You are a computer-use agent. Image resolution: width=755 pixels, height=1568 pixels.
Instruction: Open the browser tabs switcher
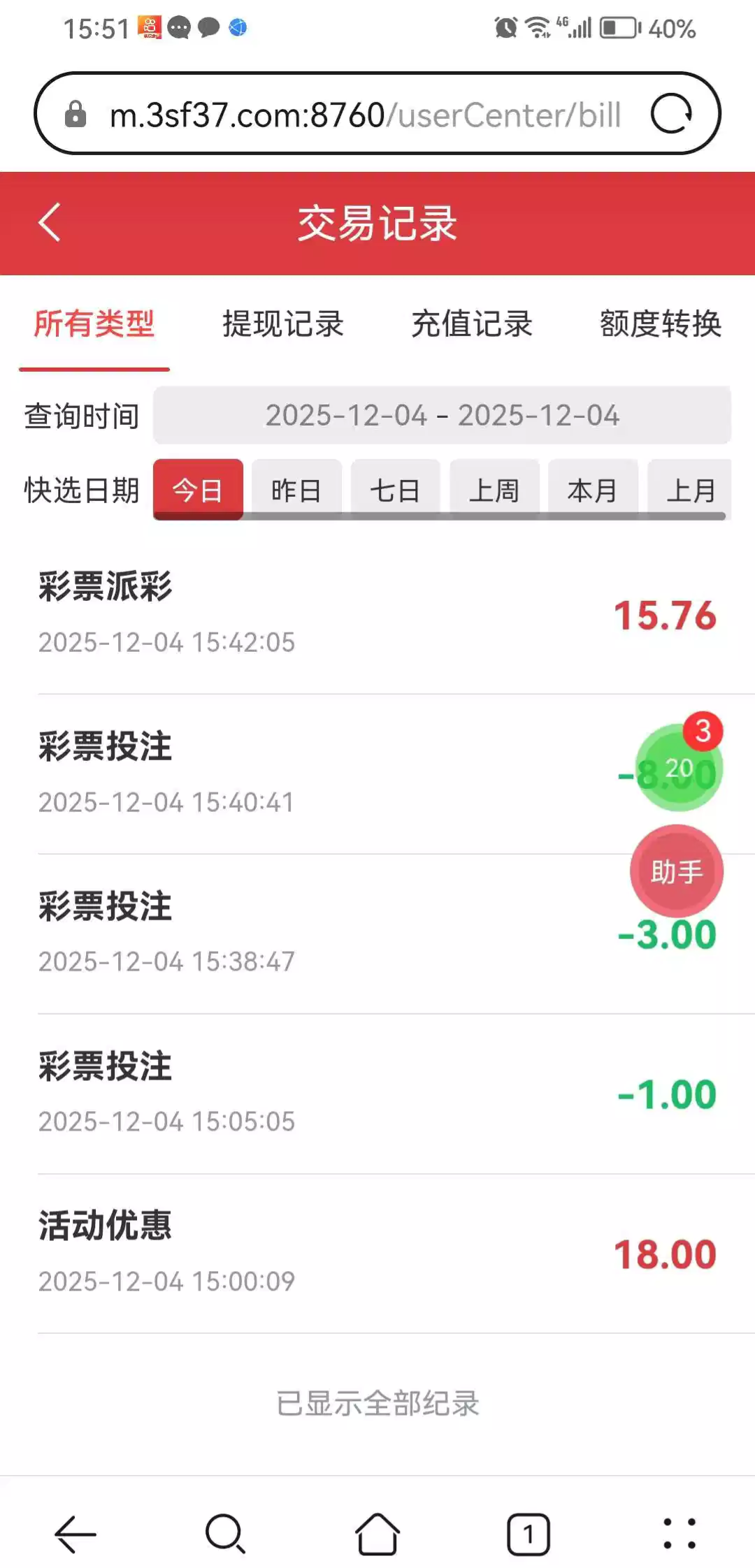tap(528, 1534)
